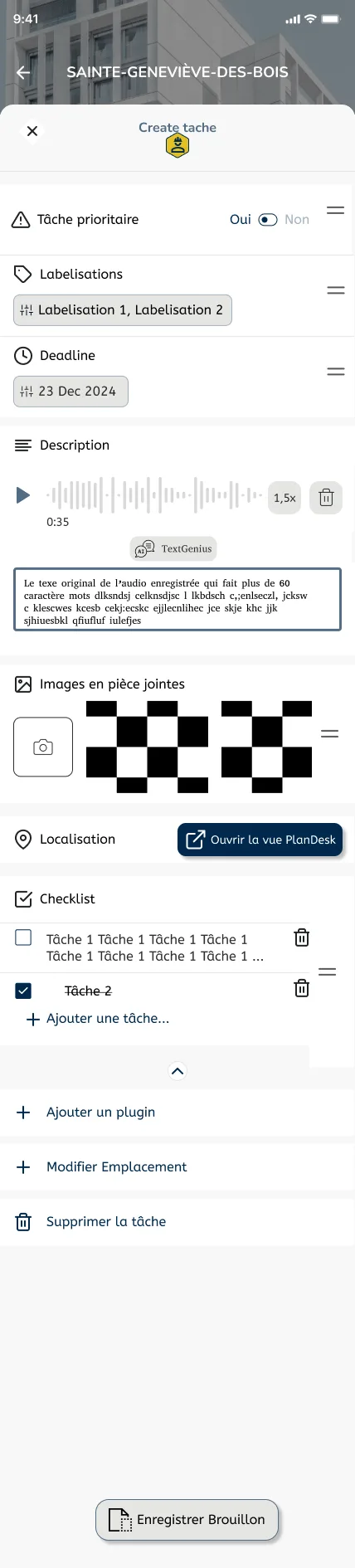Close the Create tache sheet
355x1568 pixels.
coord(32,131)
